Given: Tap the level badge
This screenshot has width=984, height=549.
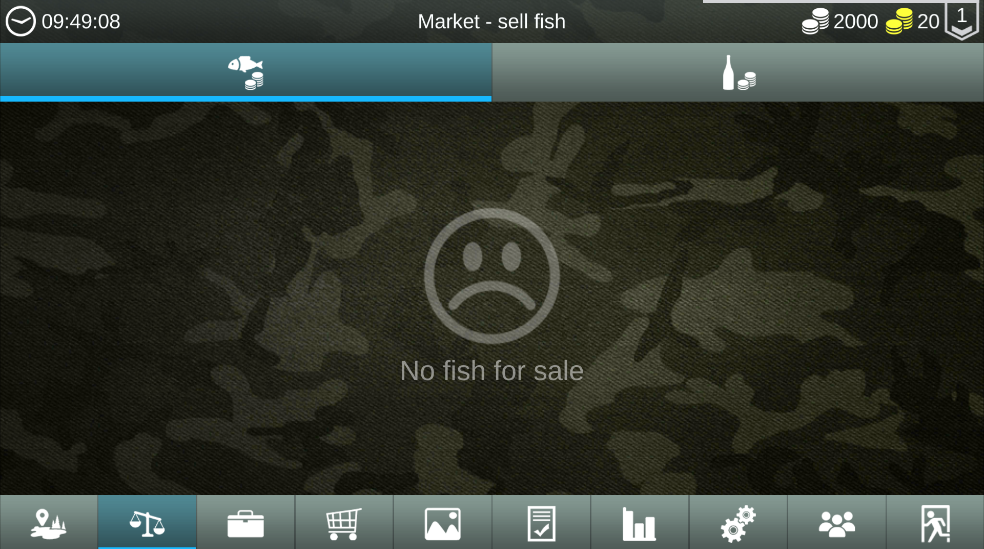Looking at the screenshot, I should 962,19.
